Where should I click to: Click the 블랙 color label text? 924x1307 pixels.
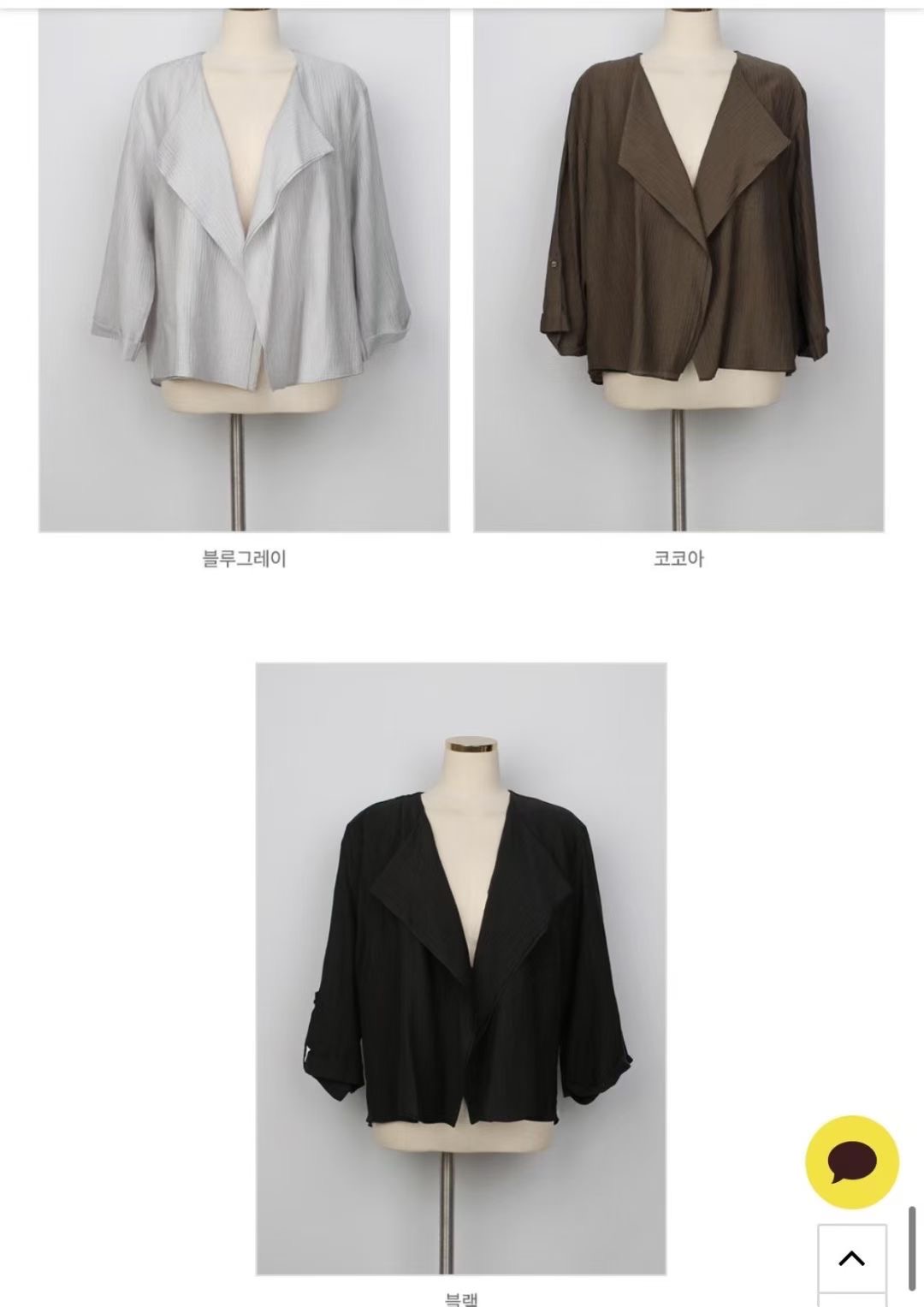click(x=461, y=1297)
